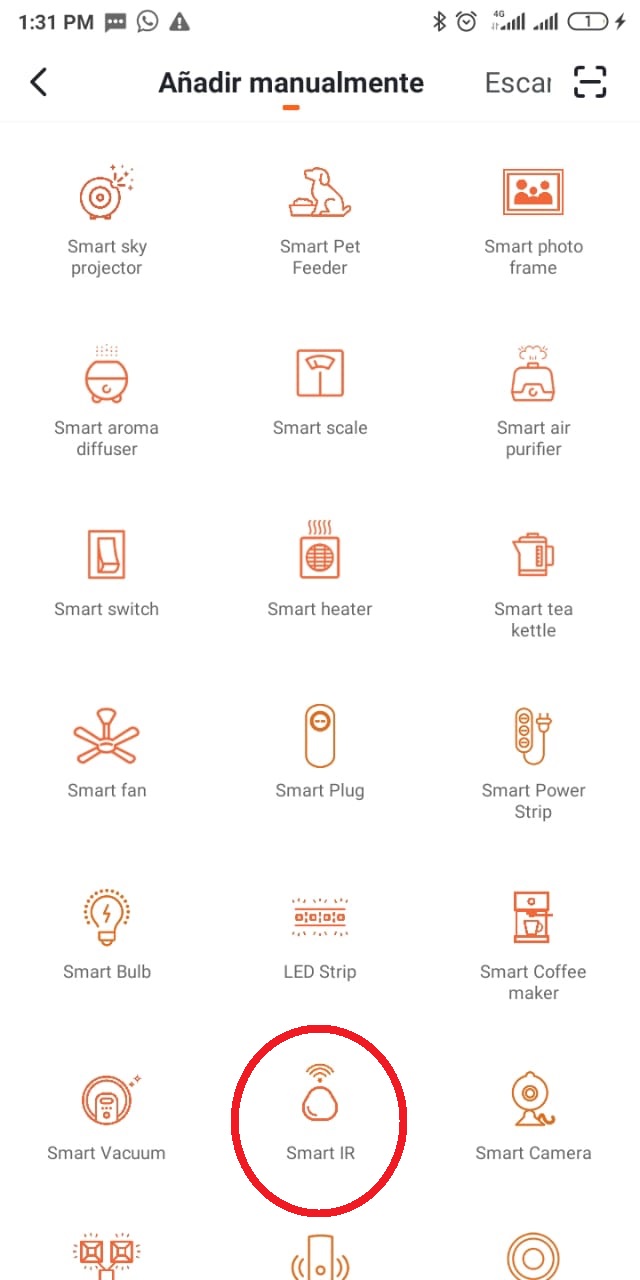
Task: Add a Smart Camera
Action: pyautogui.click(x=533, y=1115)
